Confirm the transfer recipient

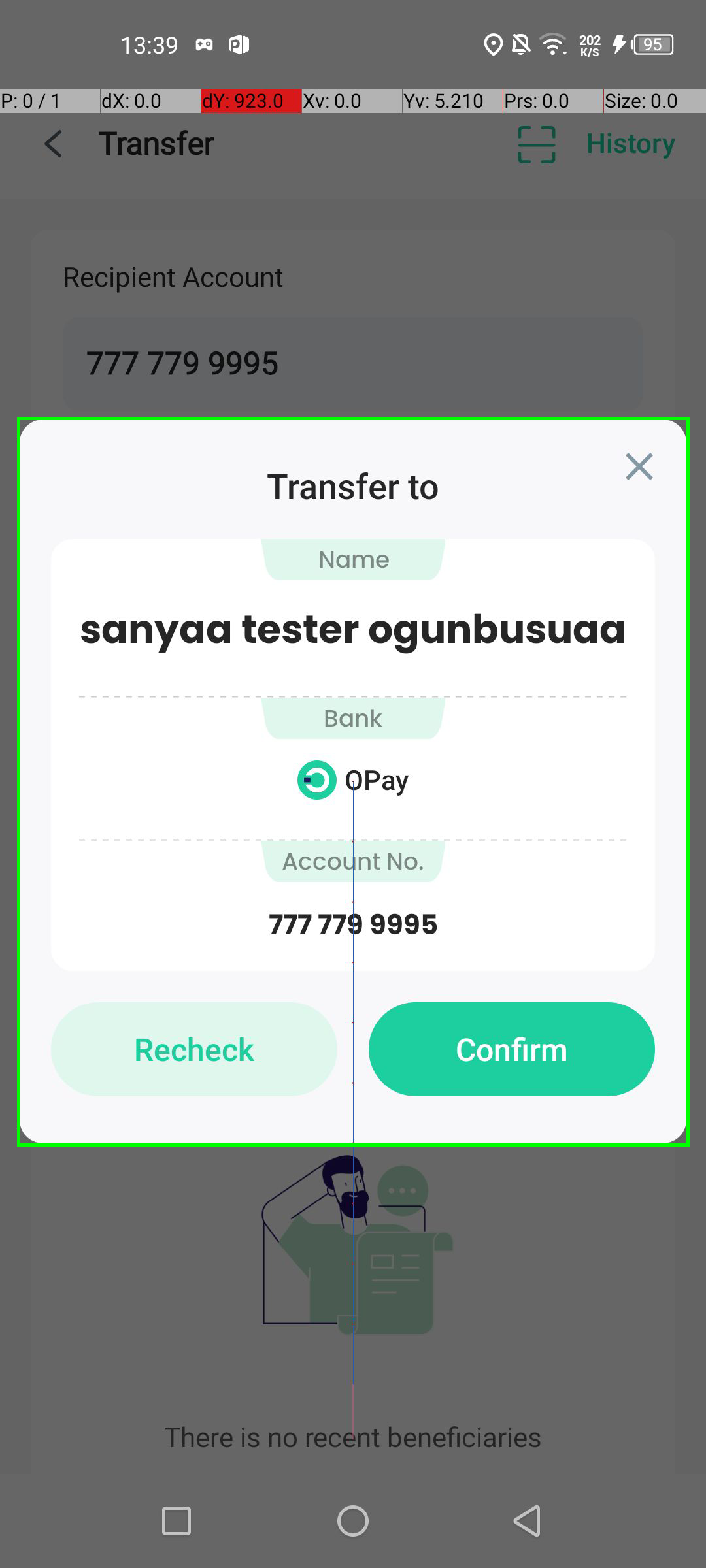pos(511,1049)
